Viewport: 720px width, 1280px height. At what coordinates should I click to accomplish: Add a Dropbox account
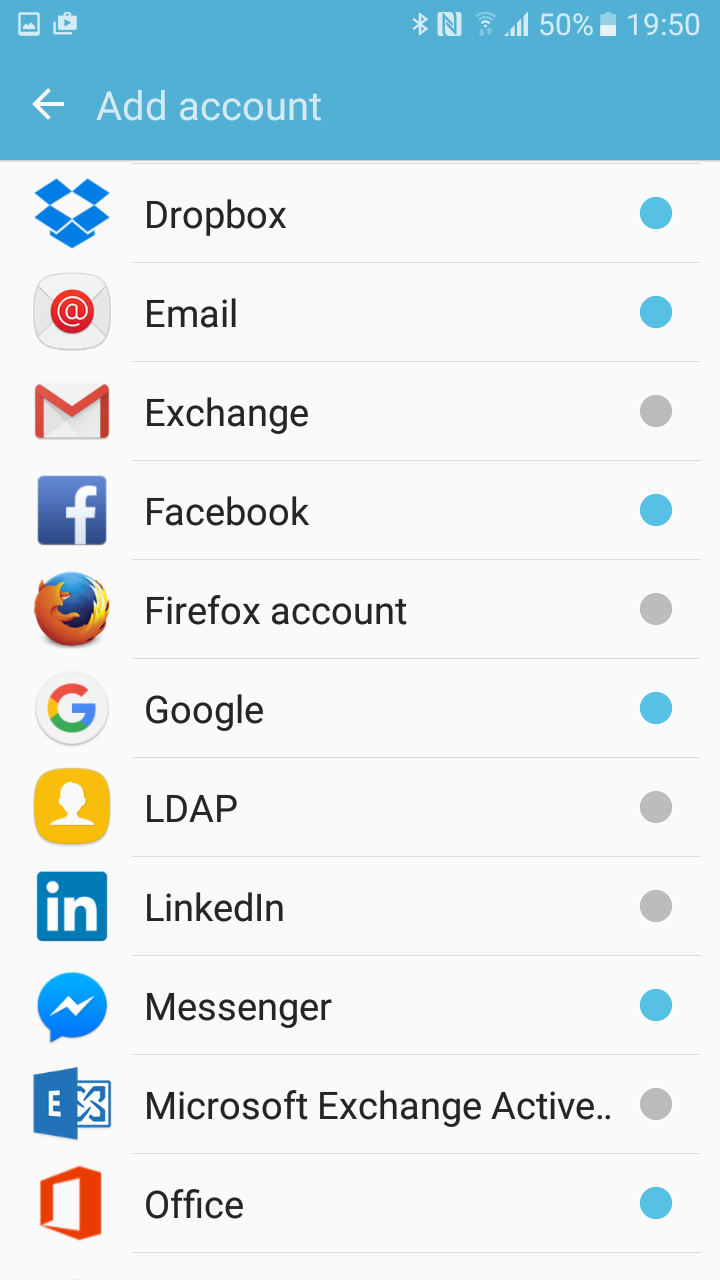click(x=360, y=214)
